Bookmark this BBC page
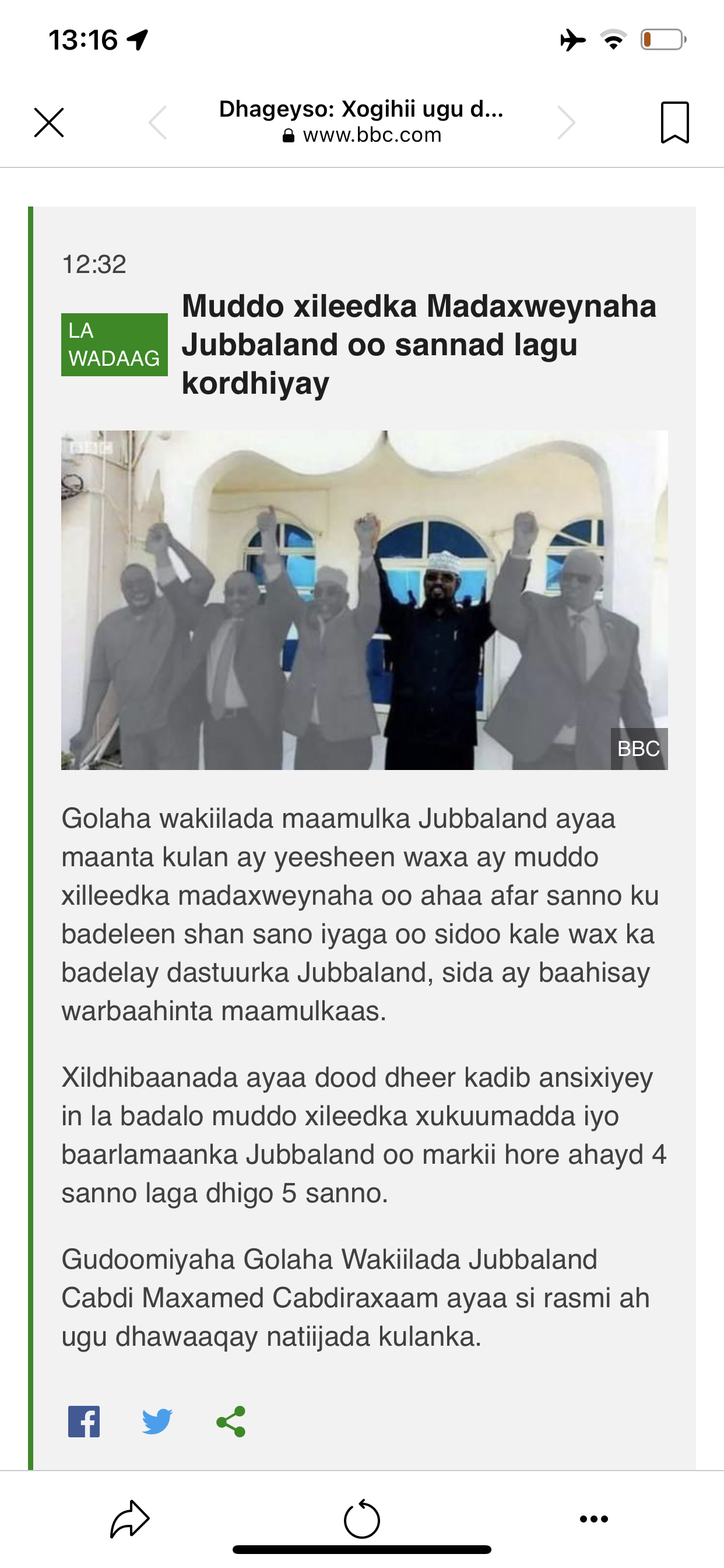 click(x=674, y=123)
